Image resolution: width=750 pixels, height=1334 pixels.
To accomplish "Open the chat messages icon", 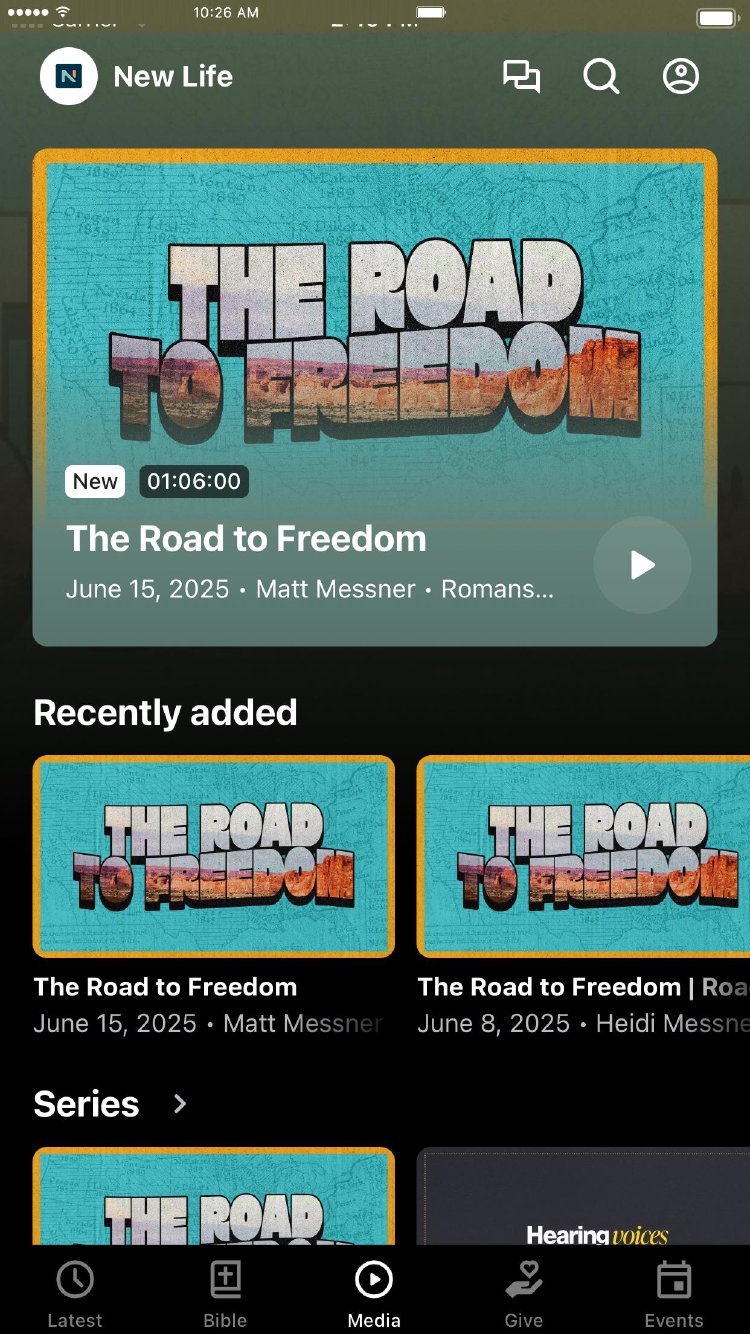I will (521, 76).
